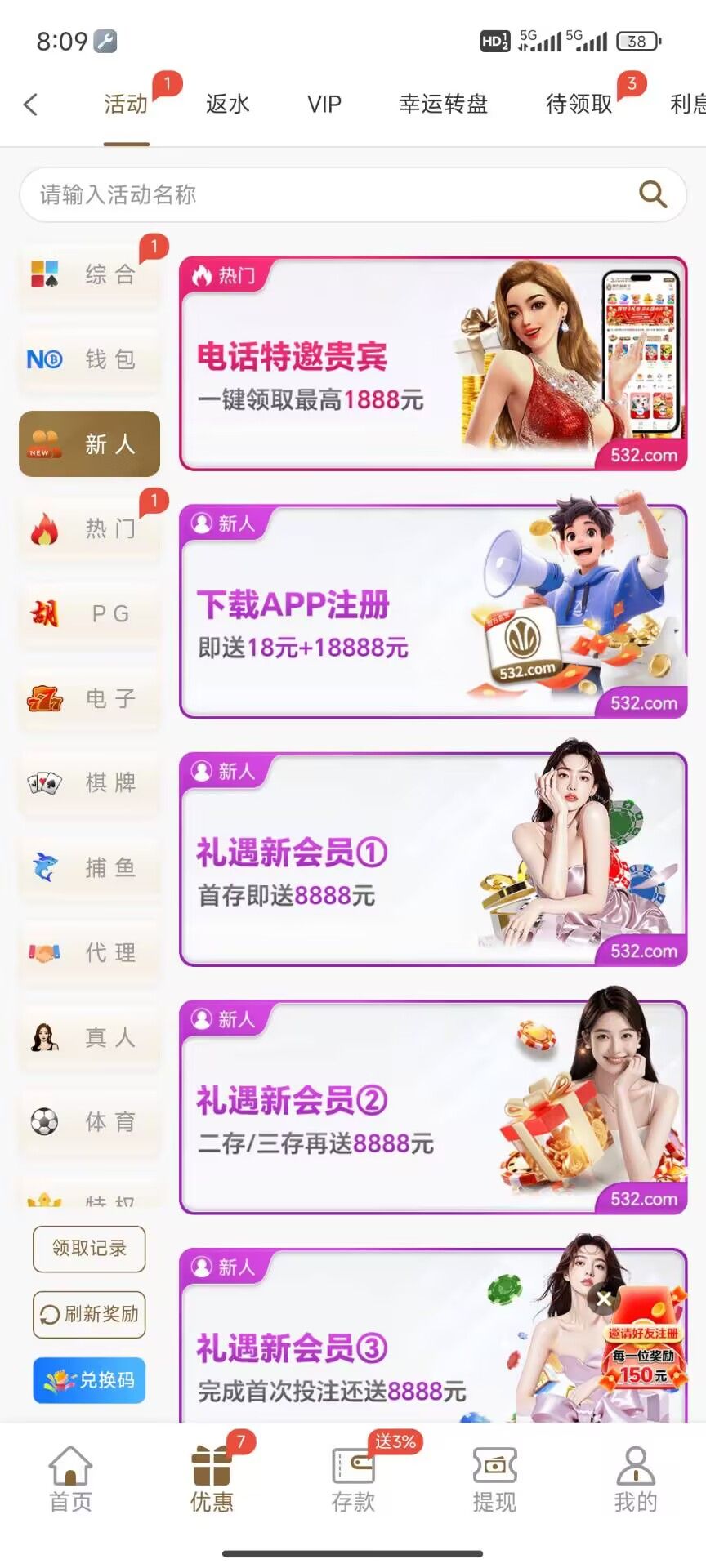Viewport: 706px width, 1568px height.
Task: Open the 存款 deposit tab
Action: coord(353,1479)
